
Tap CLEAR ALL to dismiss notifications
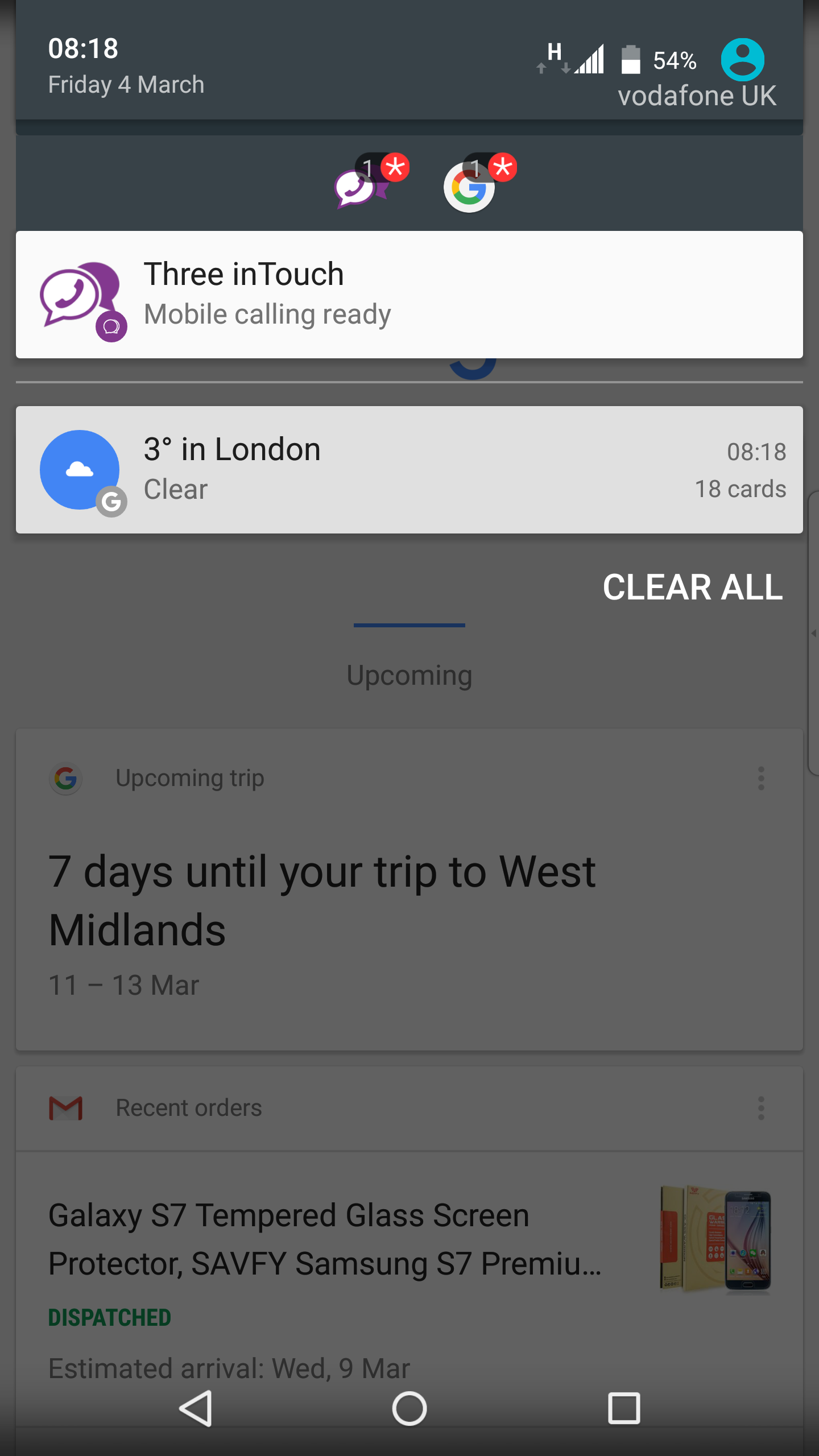[693, 587]
